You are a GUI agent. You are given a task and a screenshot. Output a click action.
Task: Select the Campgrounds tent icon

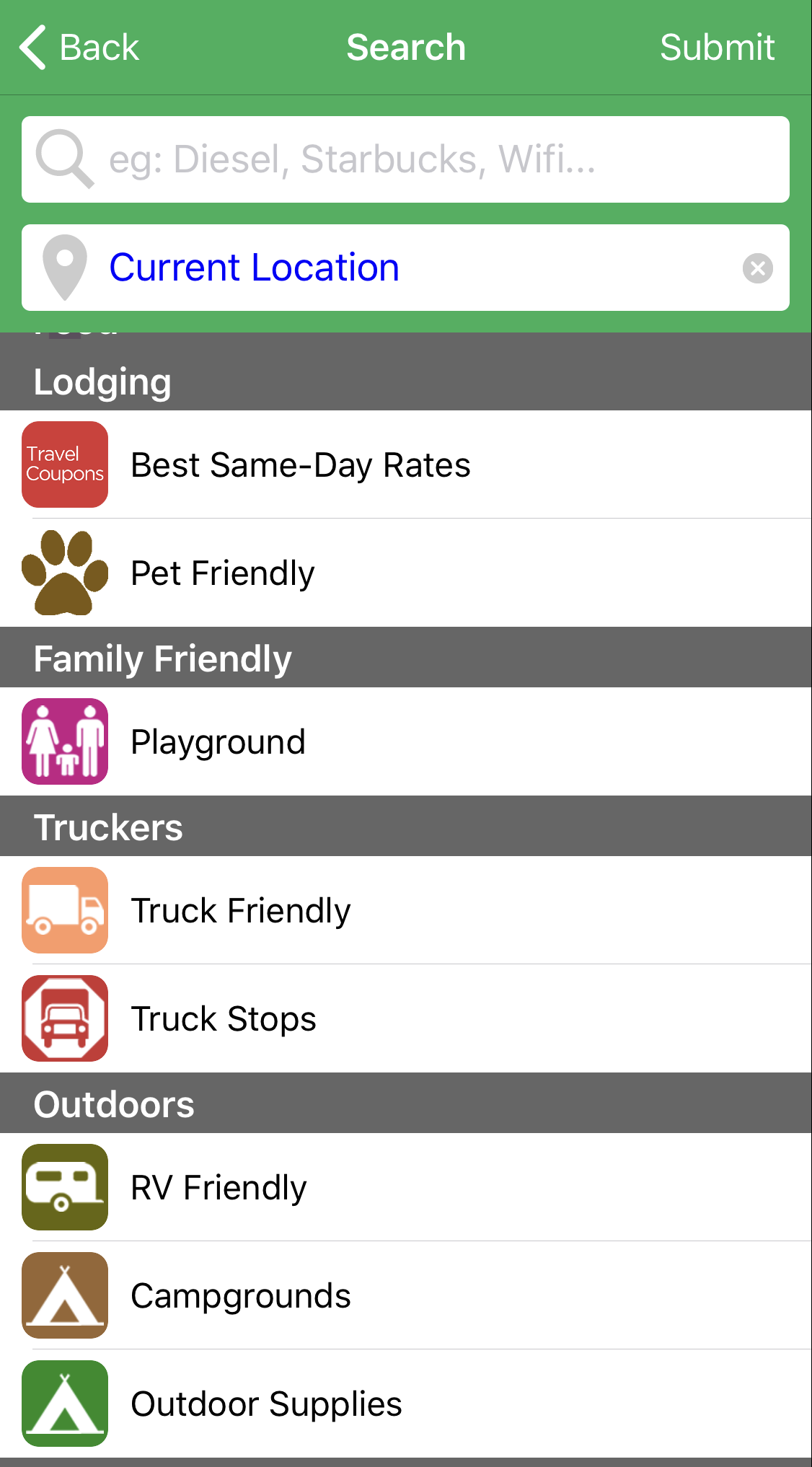[64, 1295]
